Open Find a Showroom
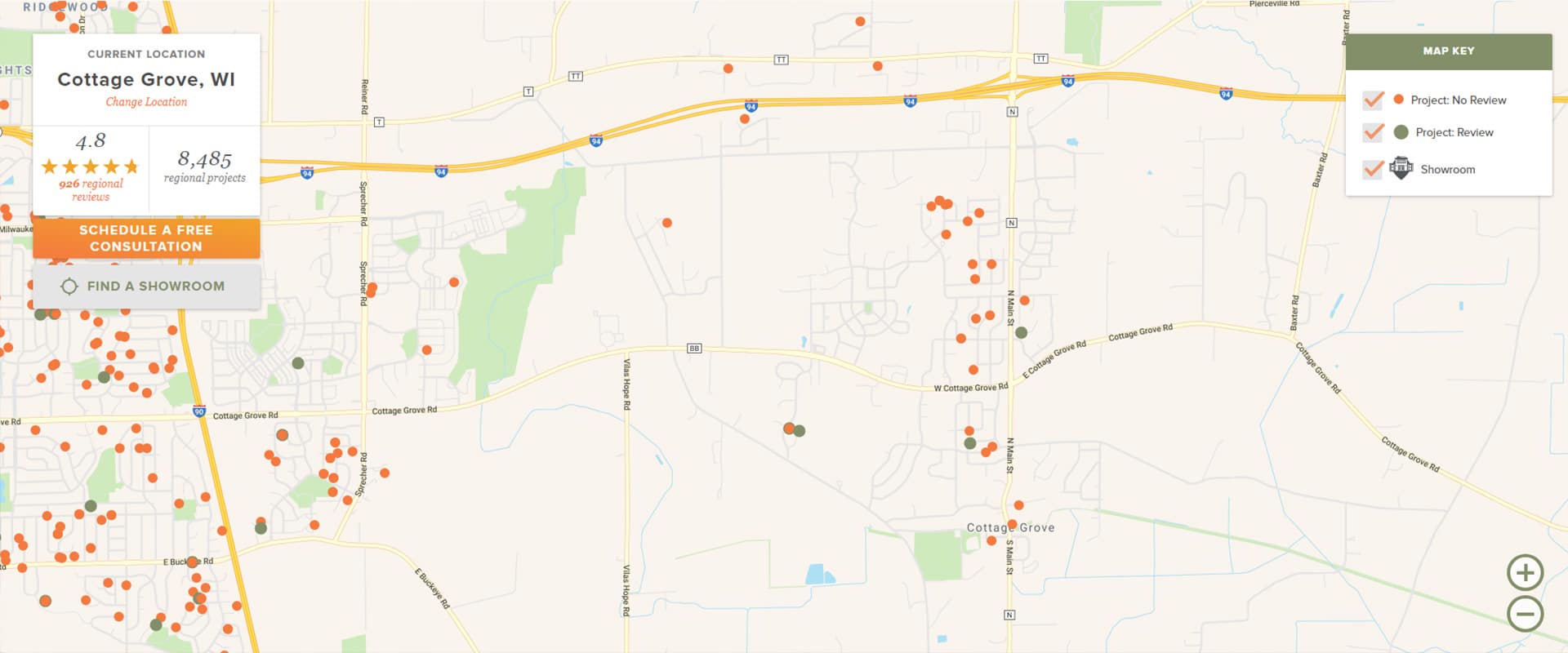The width and height of the screenshot is (1568, 653). [x=146, y=287]
